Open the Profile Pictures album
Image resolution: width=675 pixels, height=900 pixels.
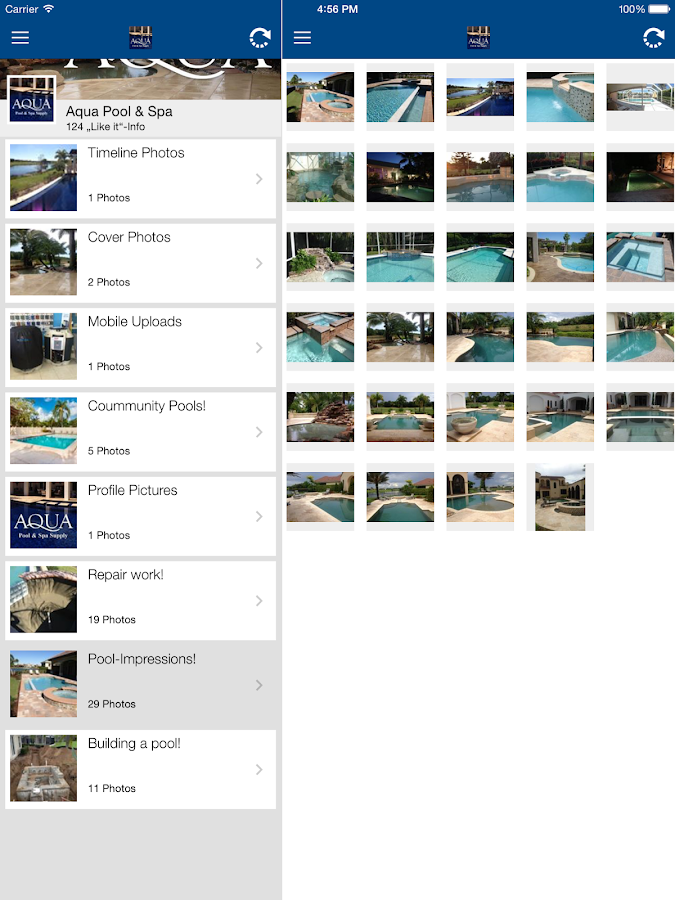coord(140,516)
